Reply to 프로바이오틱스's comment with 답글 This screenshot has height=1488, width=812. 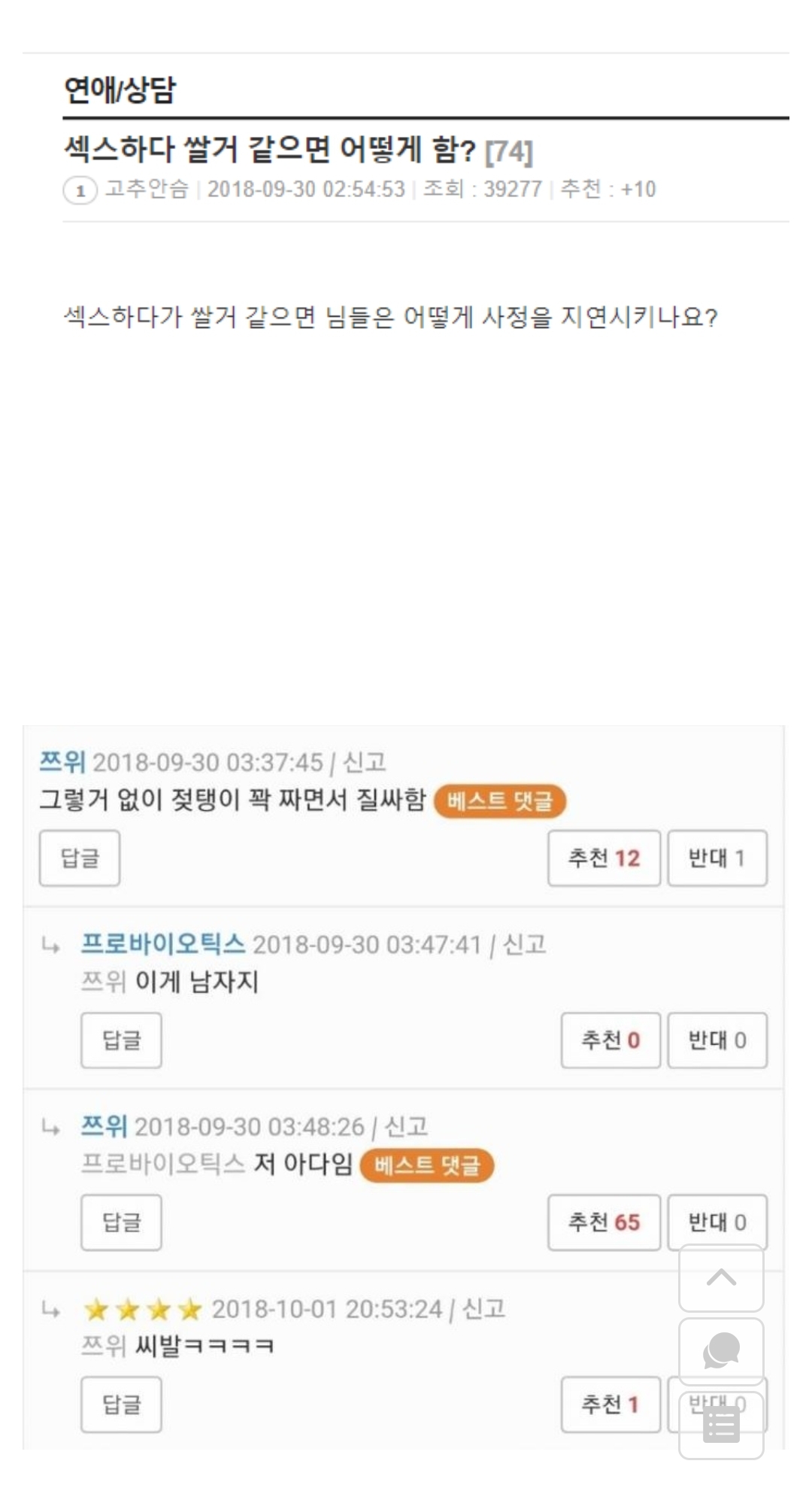click(121, 1040)
